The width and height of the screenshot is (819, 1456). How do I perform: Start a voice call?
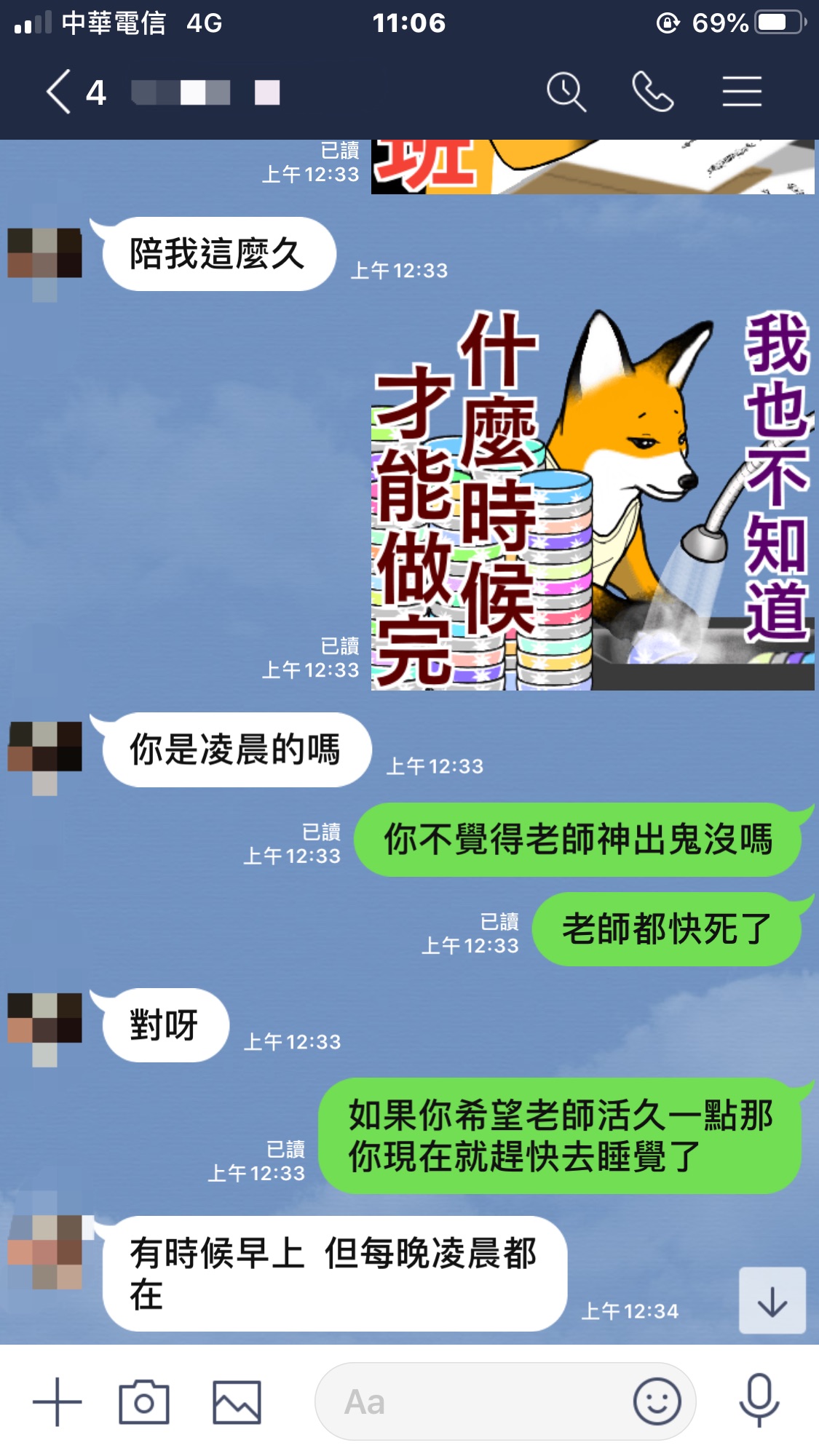coord(652,92)
